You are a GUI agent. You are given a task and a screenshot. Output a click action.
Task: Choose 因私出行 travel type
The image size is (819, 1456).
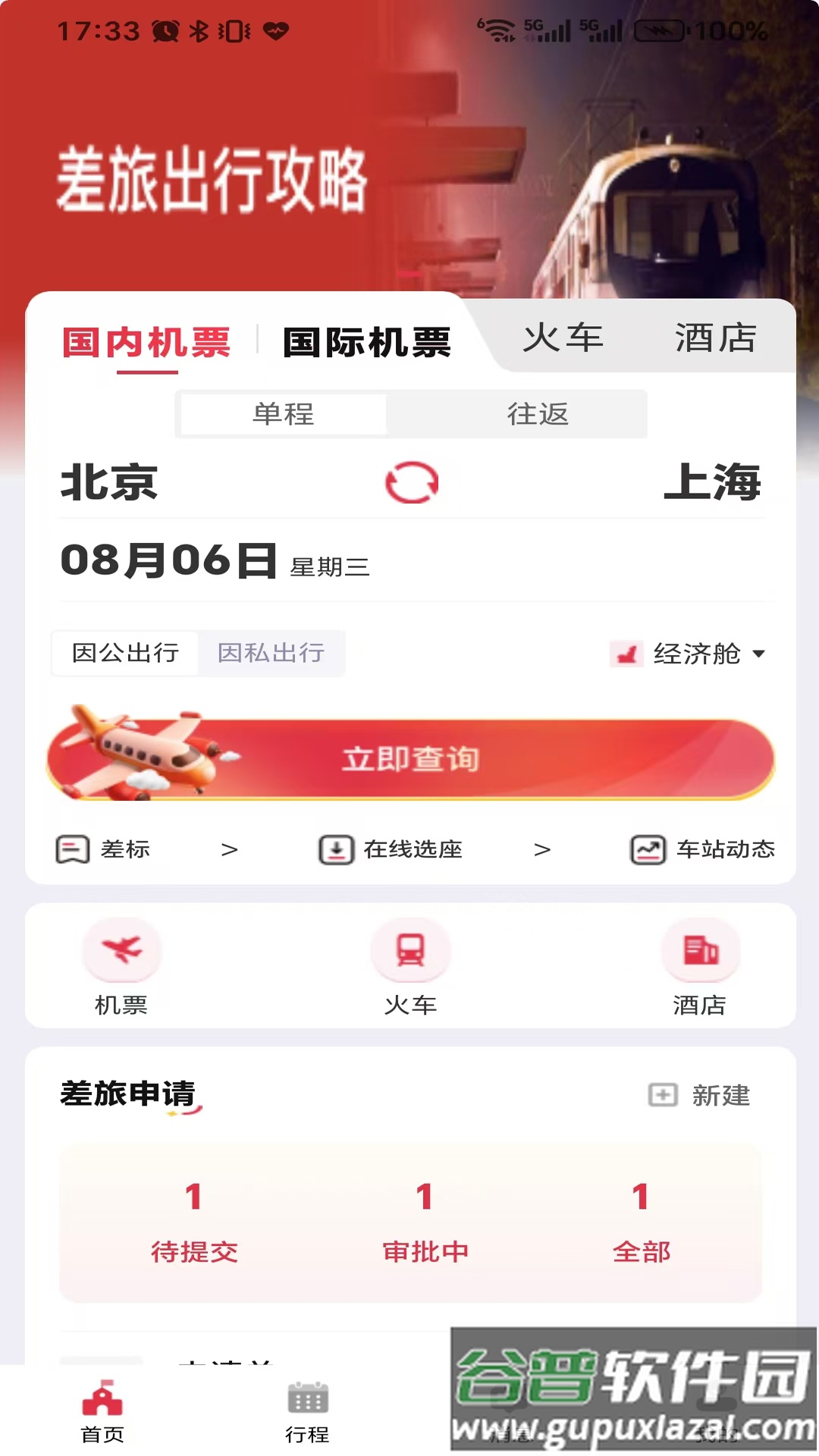271,653
